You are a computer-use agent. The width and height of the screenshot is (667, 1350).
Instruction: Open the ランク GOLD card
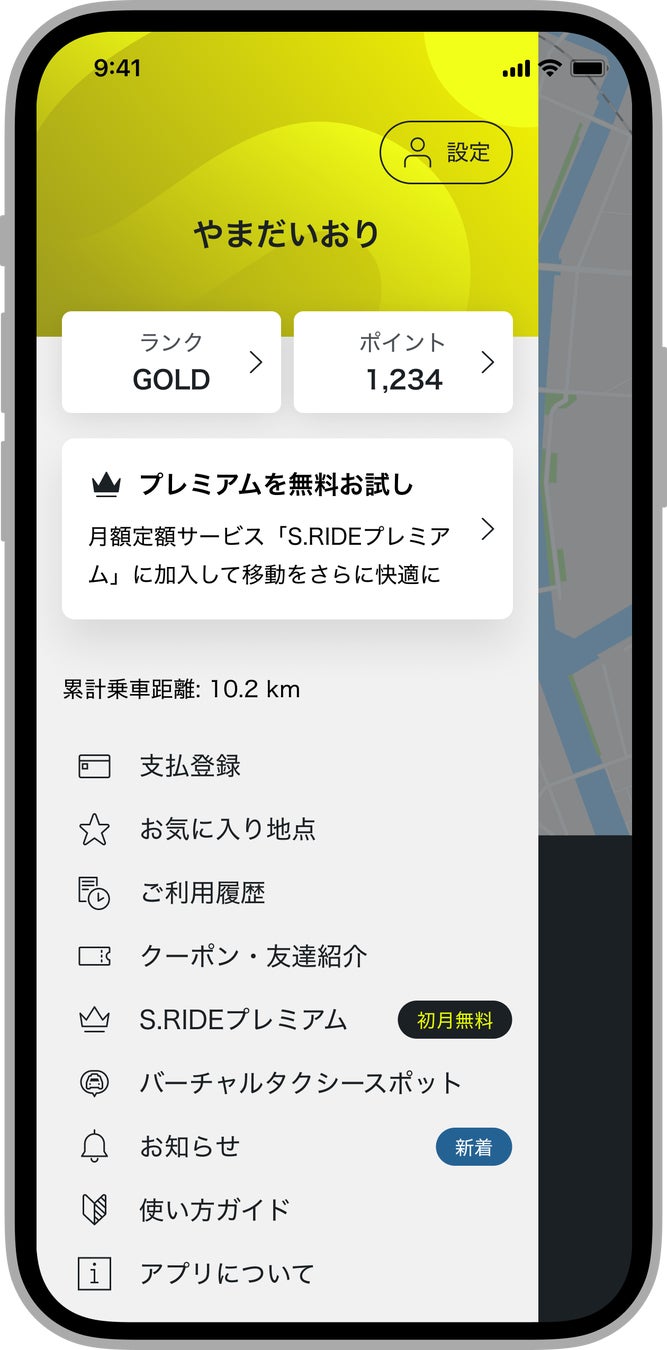point(171,362)
